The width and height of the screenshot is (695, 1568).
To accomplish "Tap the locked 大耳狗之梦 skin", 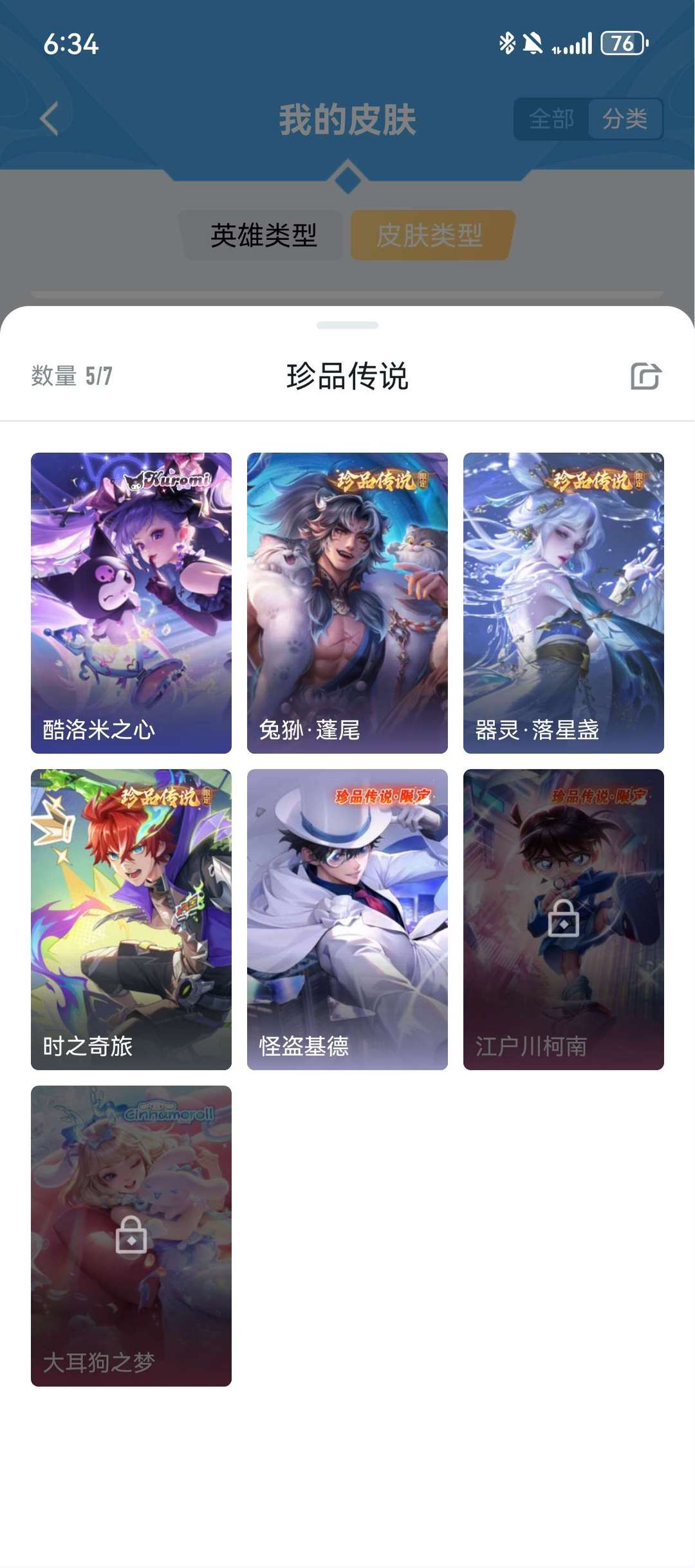I will tap(131, 1235).
